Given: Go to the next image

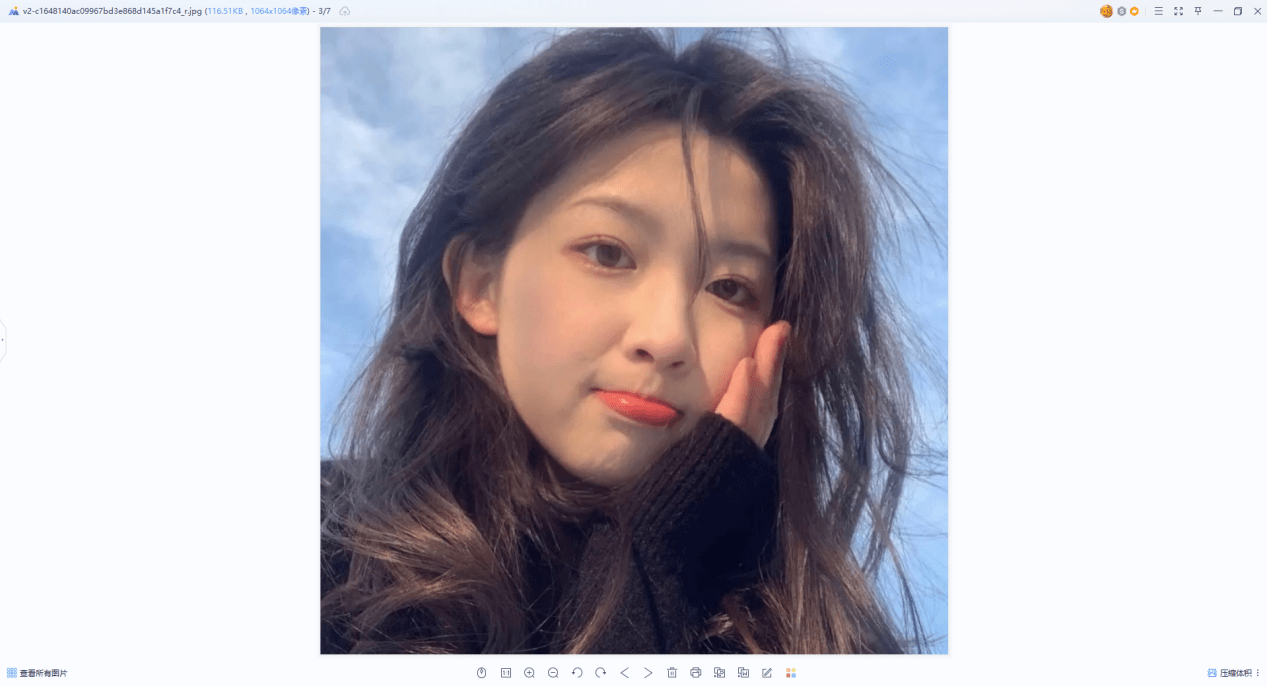Looking at the screenshot, I should 648,673.
